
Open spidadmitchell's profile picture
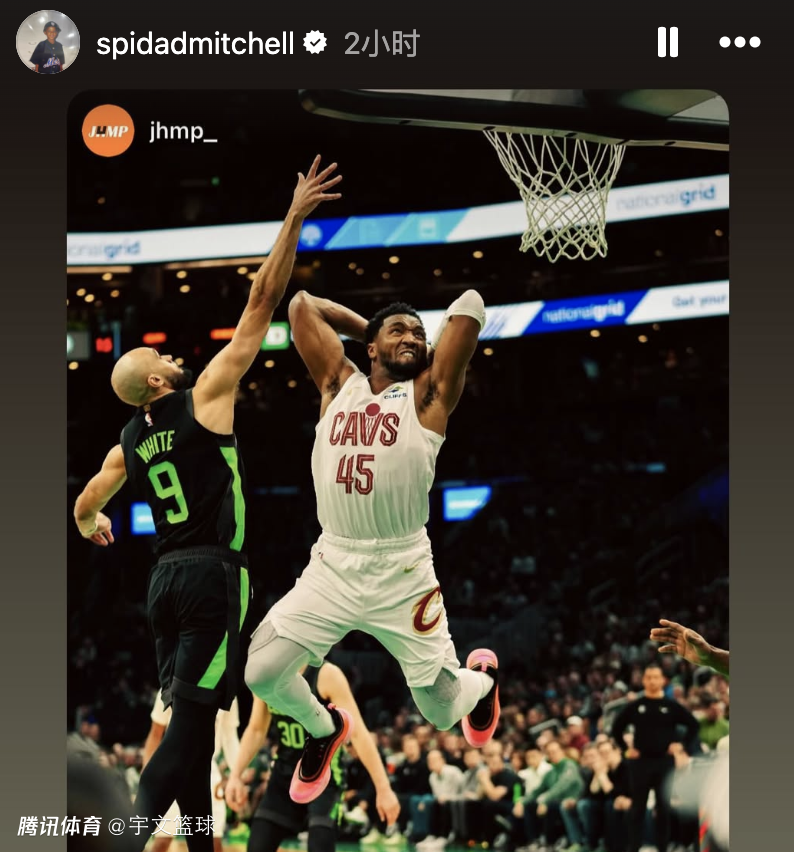pos(47,42)
